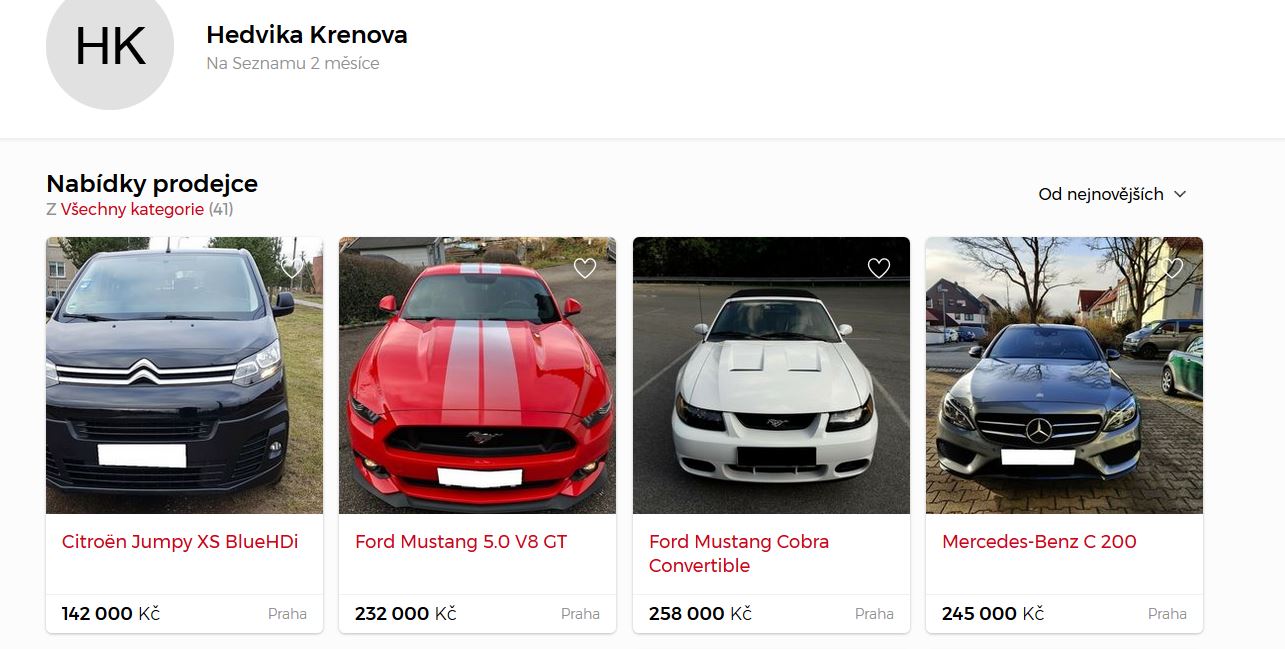Favorite the Ford Mustang 5.0 V8 GT

coord(585,268)
